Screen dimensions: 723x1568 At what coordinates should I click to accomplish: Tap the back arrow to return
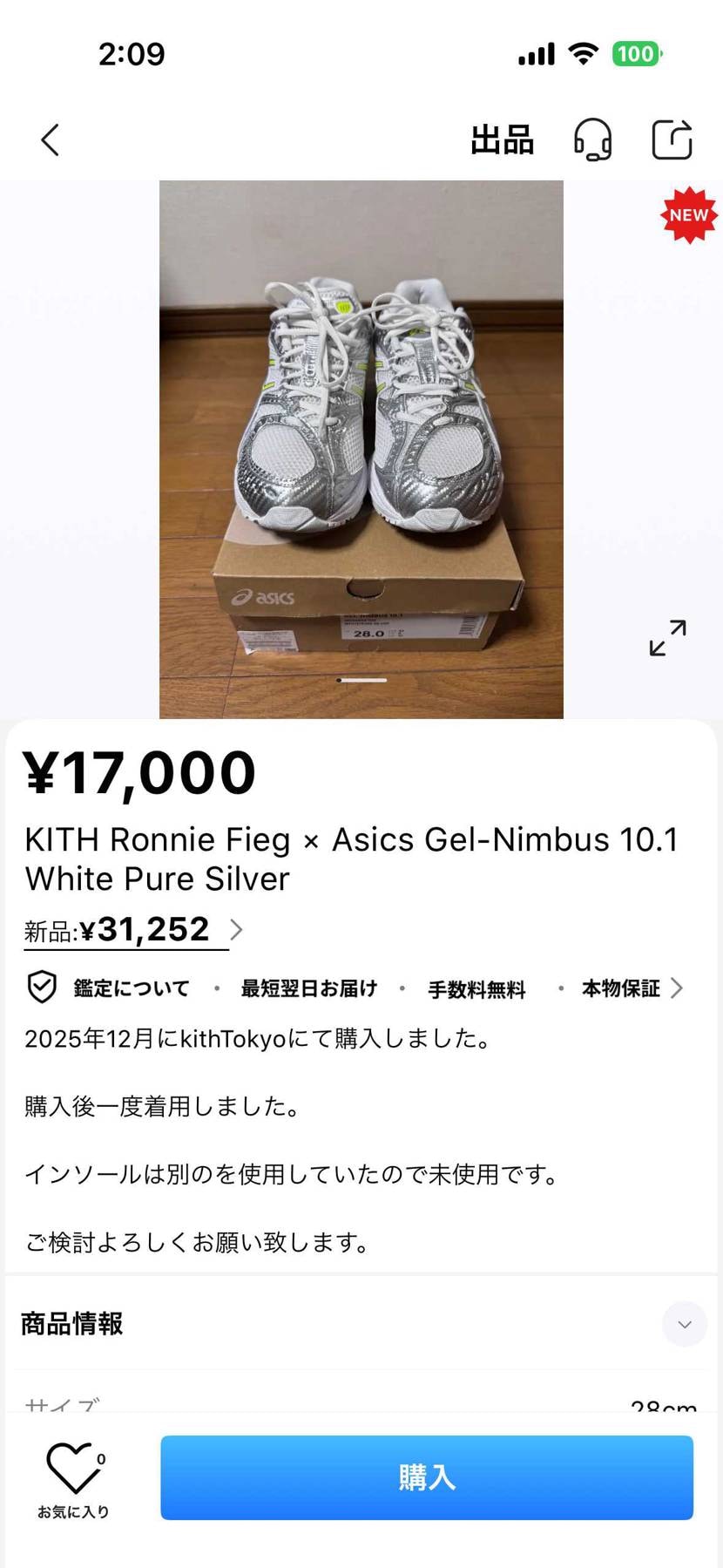[50, 139]
